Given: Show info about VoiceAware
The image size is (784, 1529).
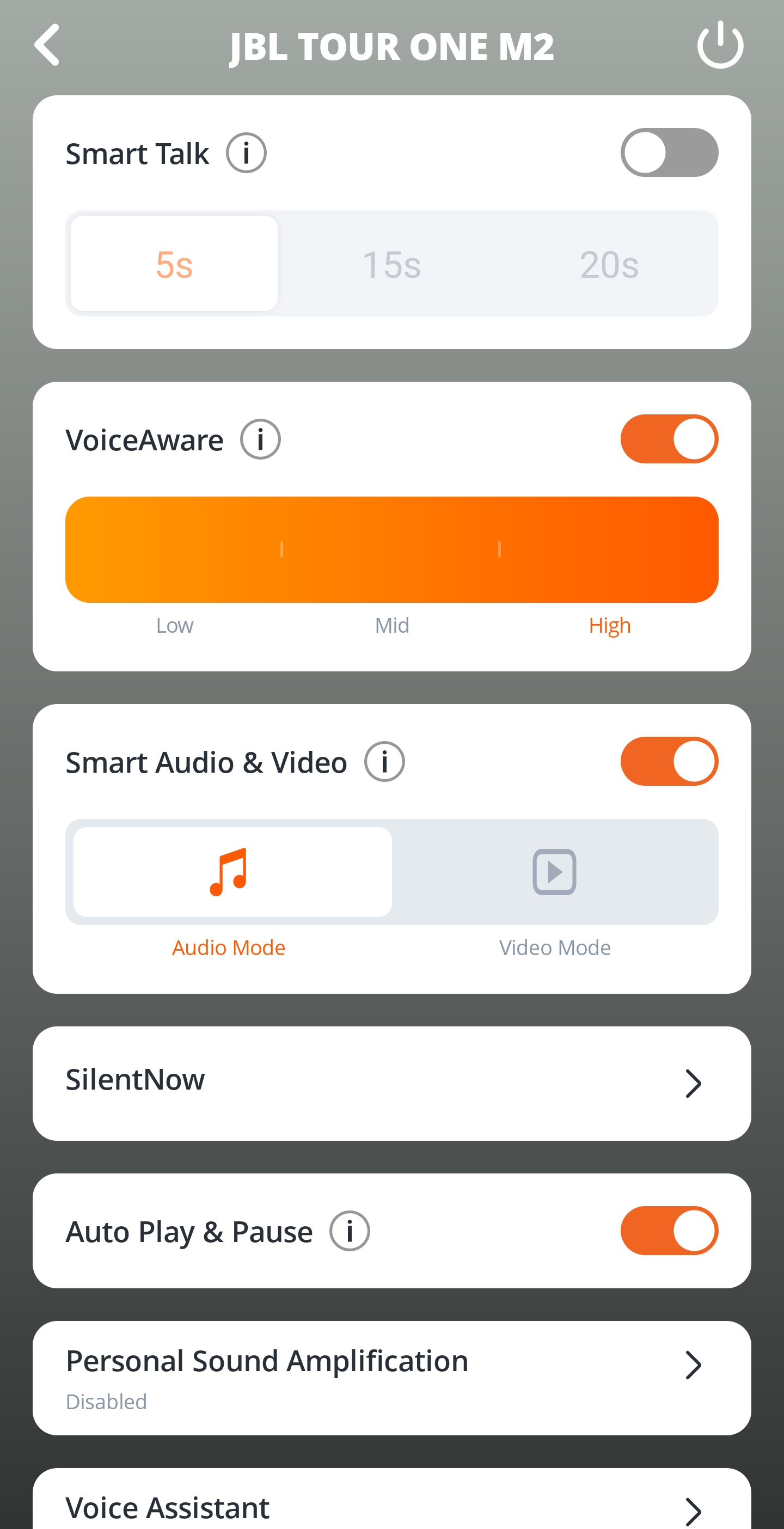Looking at the screenshot, I should click(x=260, y=440).
